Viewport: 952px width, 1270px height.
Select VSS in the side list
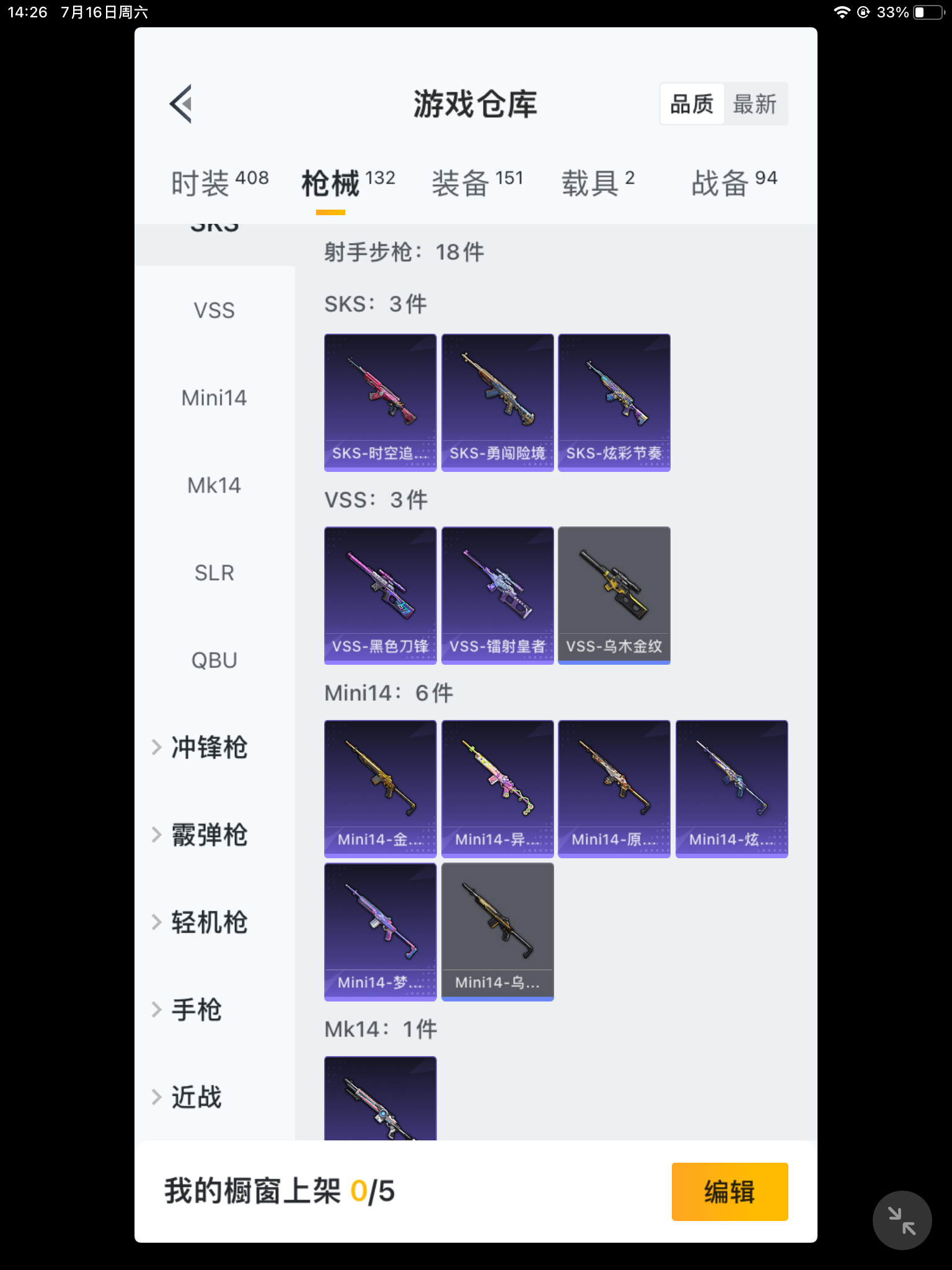[x=214, y=310]
